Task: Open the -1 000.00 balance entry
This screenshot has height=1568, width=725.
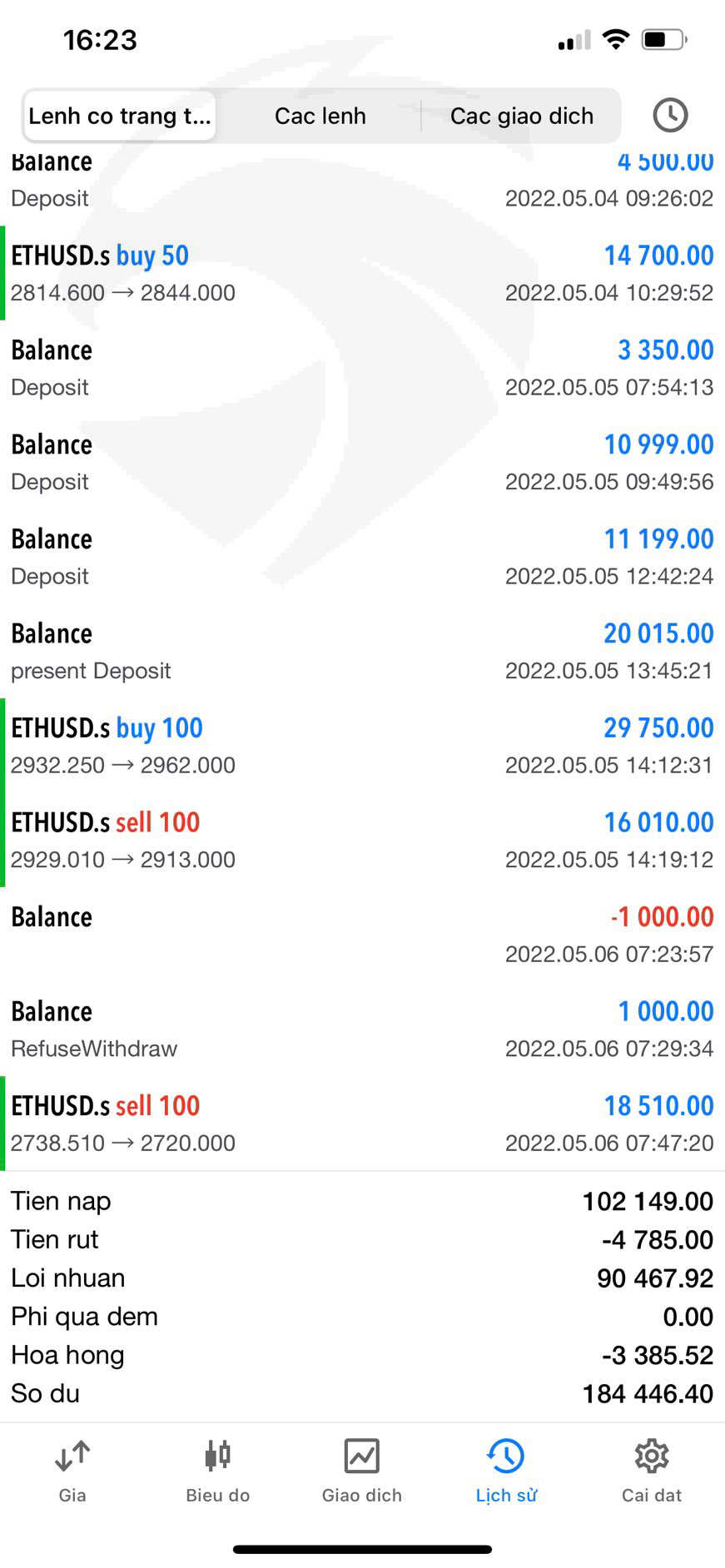Action: tap(362, 935)
